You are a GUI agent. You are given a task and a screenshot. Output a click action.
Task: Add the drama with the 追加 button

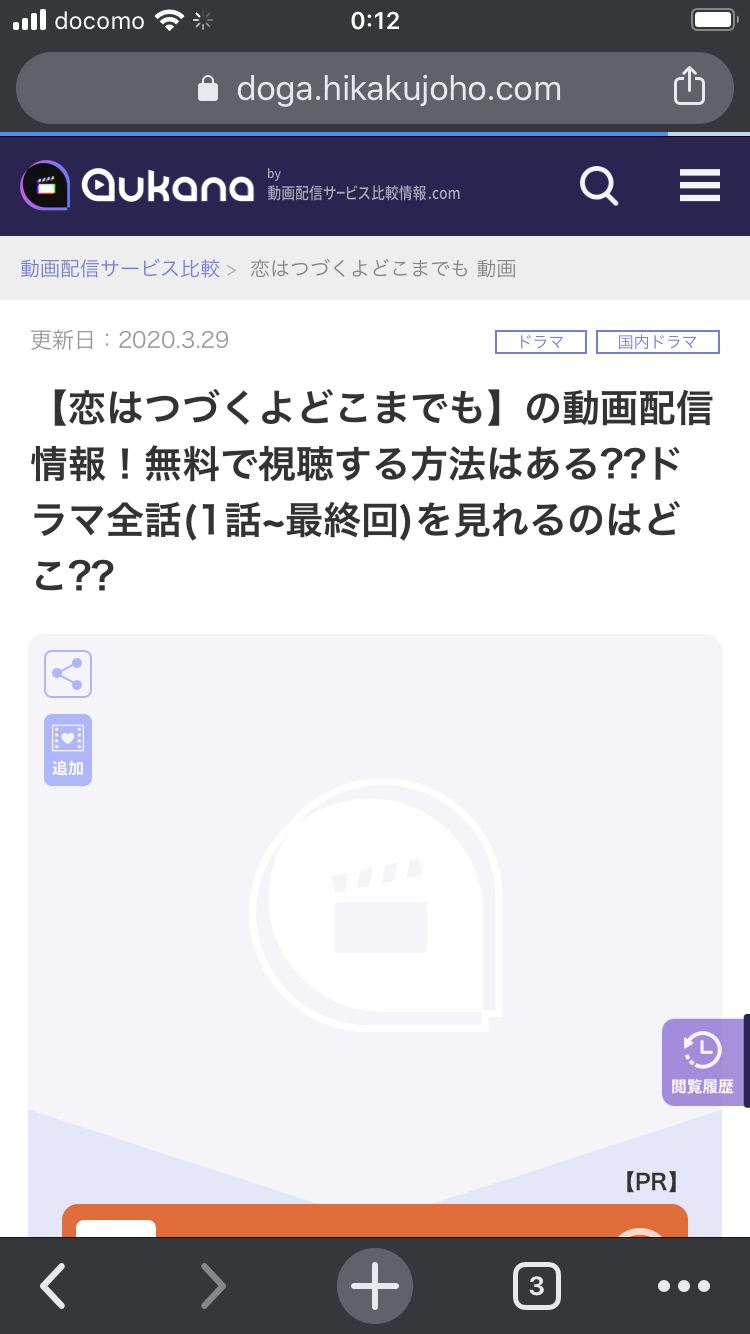[x=68, y=750]
